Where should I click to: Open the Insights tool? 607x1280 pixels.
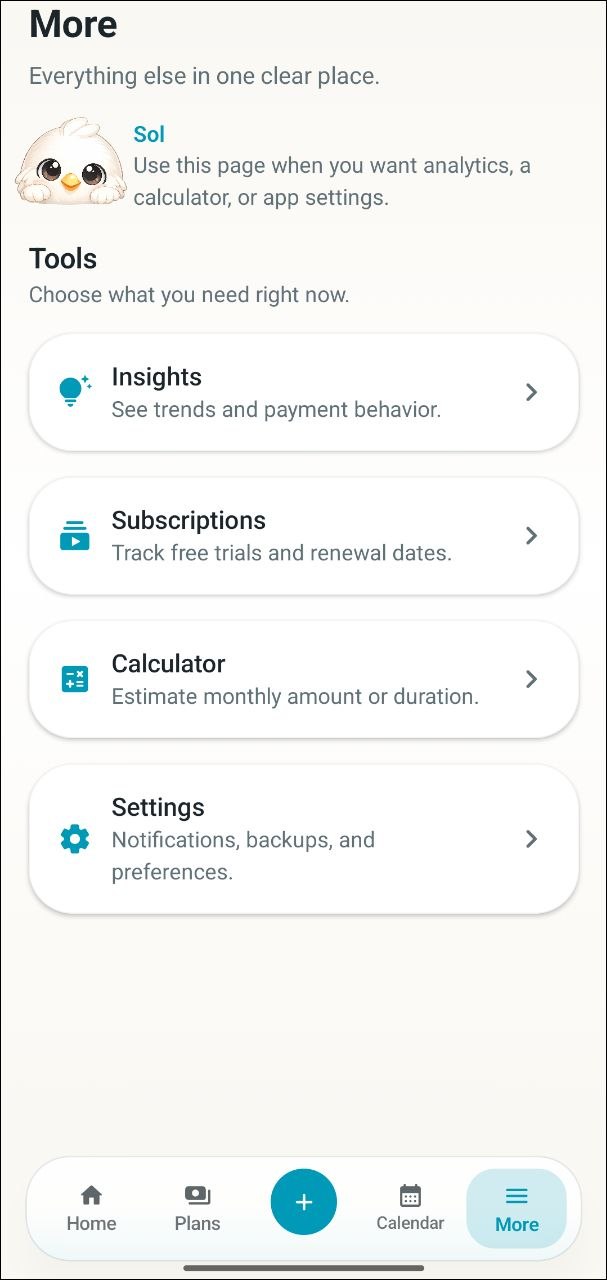click(303, 392)
